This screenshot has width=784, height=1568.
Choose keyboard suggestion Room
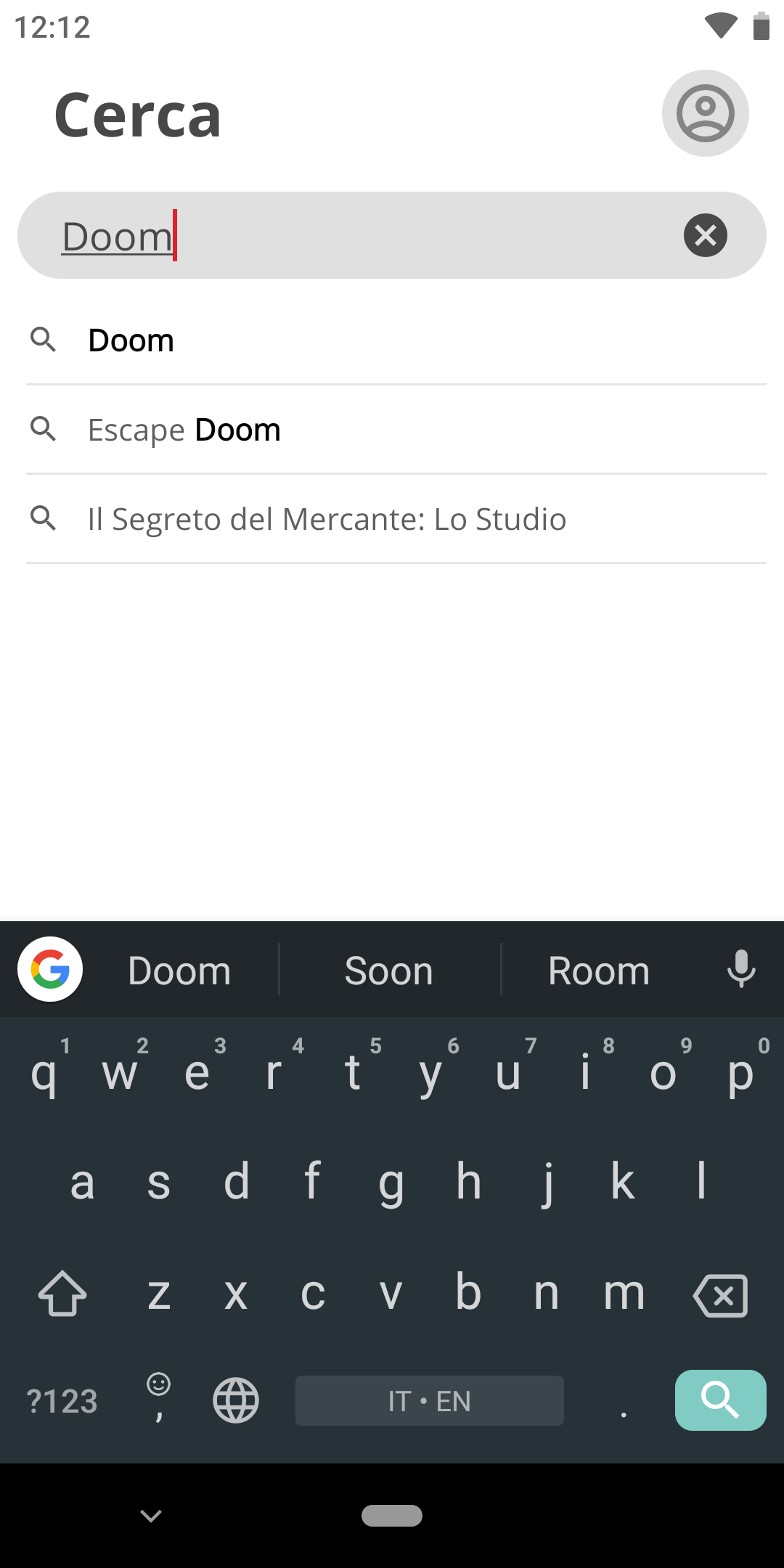click(599, 971)
